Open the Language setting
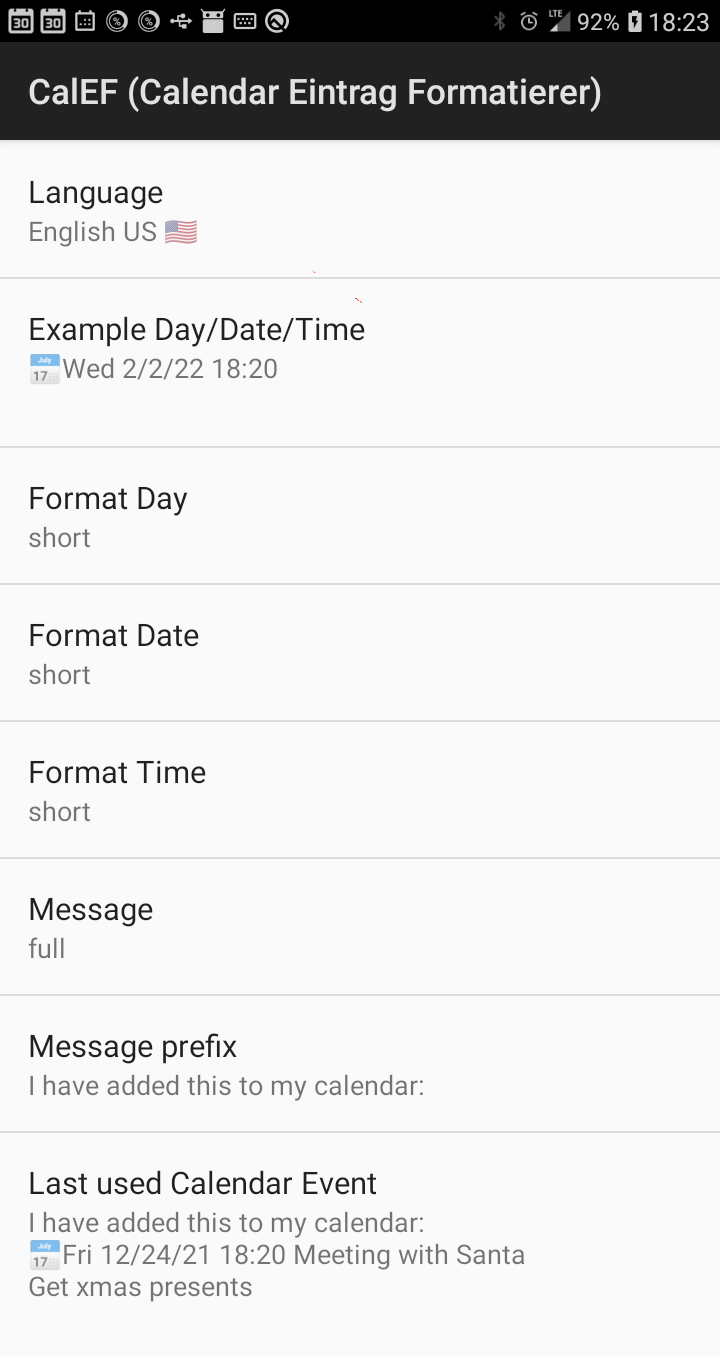This screenshot has height=1356, width=720. pyautogui.click(x=360, y=210)
